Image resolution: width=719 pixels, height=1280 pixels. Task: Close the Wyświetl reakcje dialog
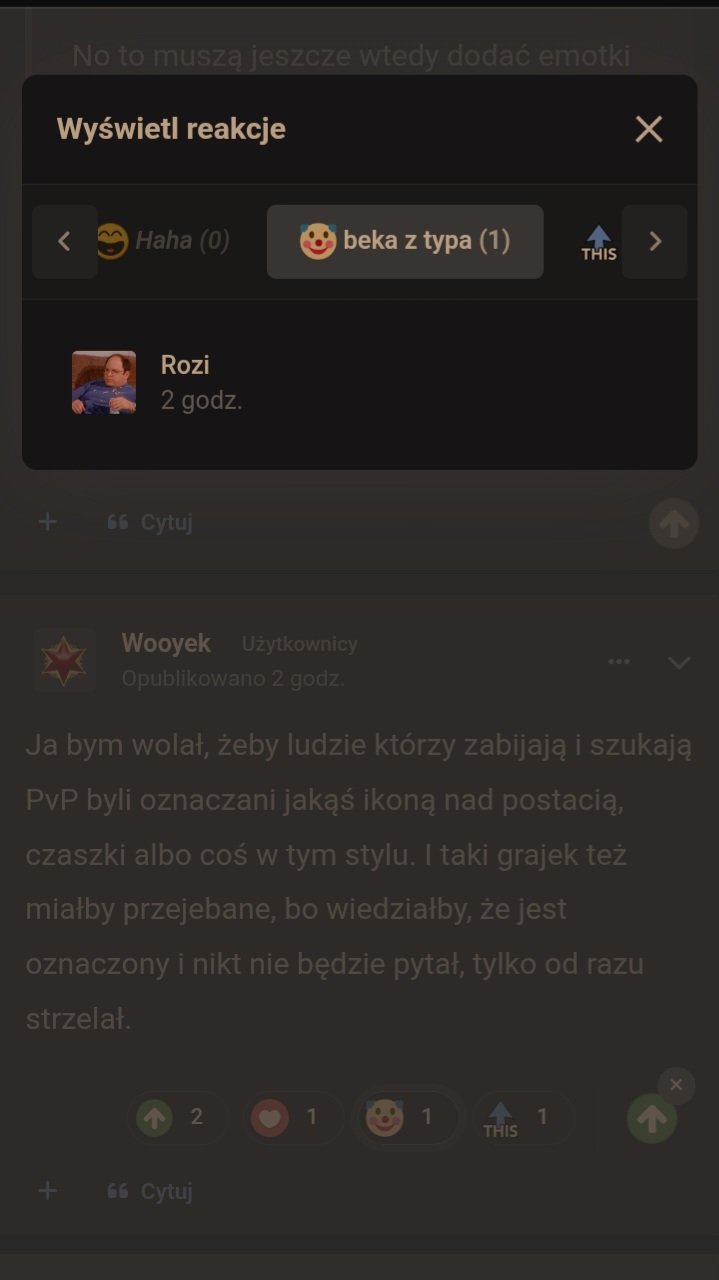(x=649, y=129)
